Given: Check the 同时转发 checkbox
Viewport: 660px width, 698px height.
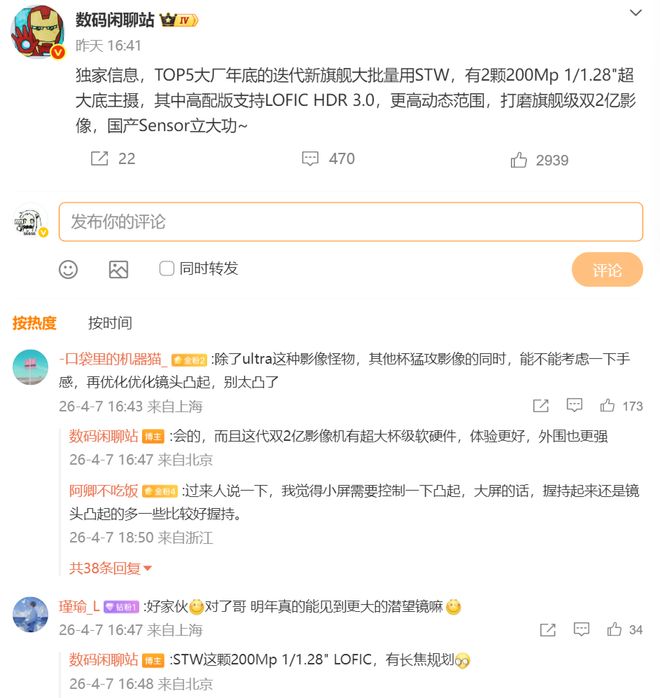Looking at the screenshot, I should (167, 269).
